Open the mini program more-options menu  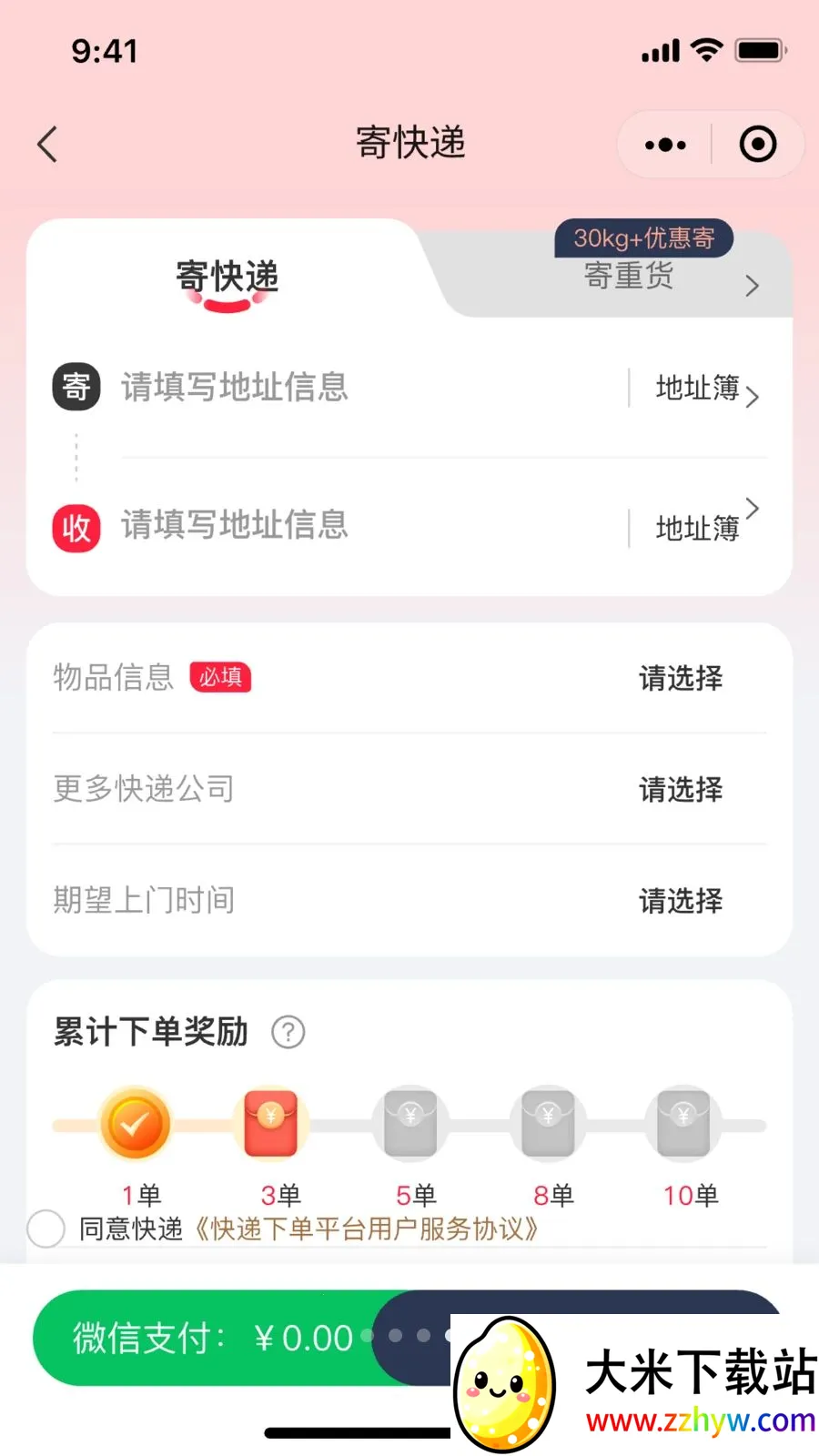pos(665,145)
